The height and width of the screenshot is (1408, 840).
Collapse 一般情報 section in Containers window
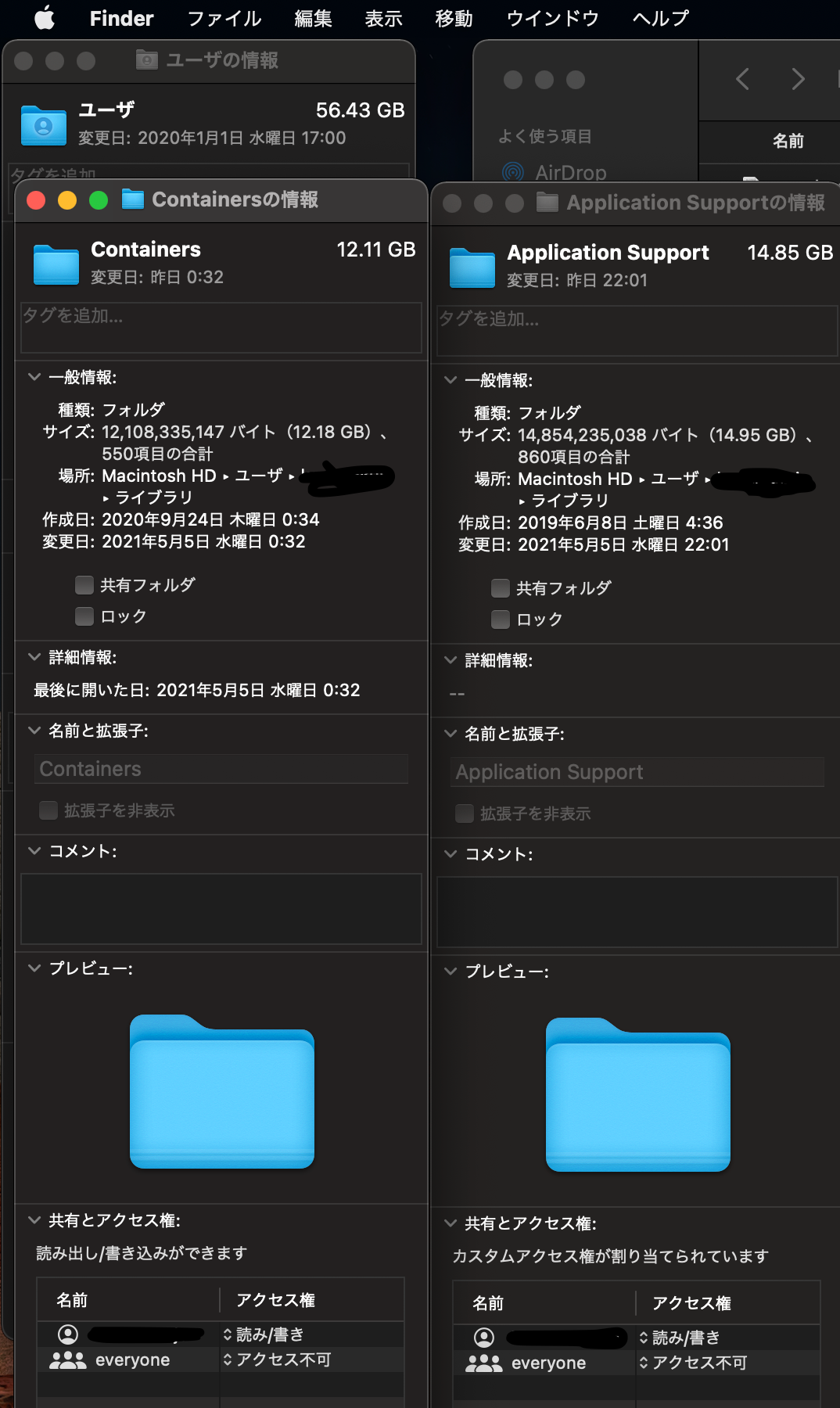(34, 377)
